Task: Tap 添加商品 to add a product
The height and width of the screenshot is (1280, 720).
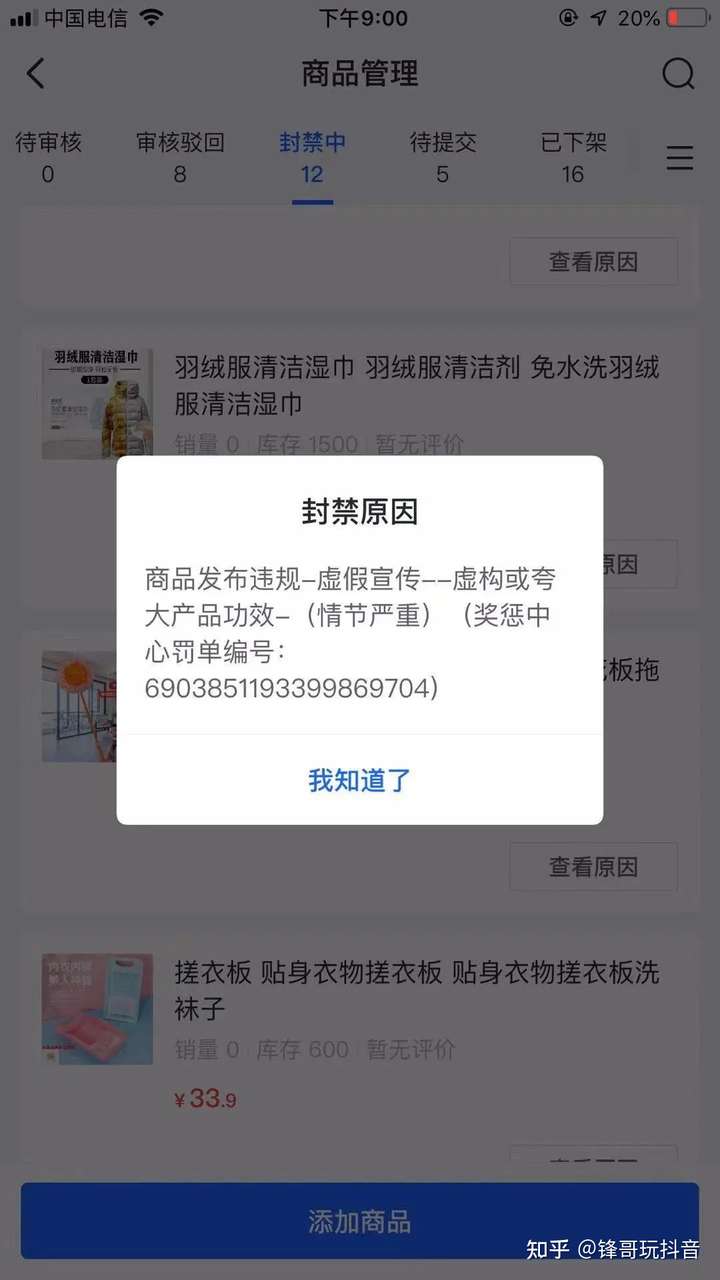Action: 359,1221
